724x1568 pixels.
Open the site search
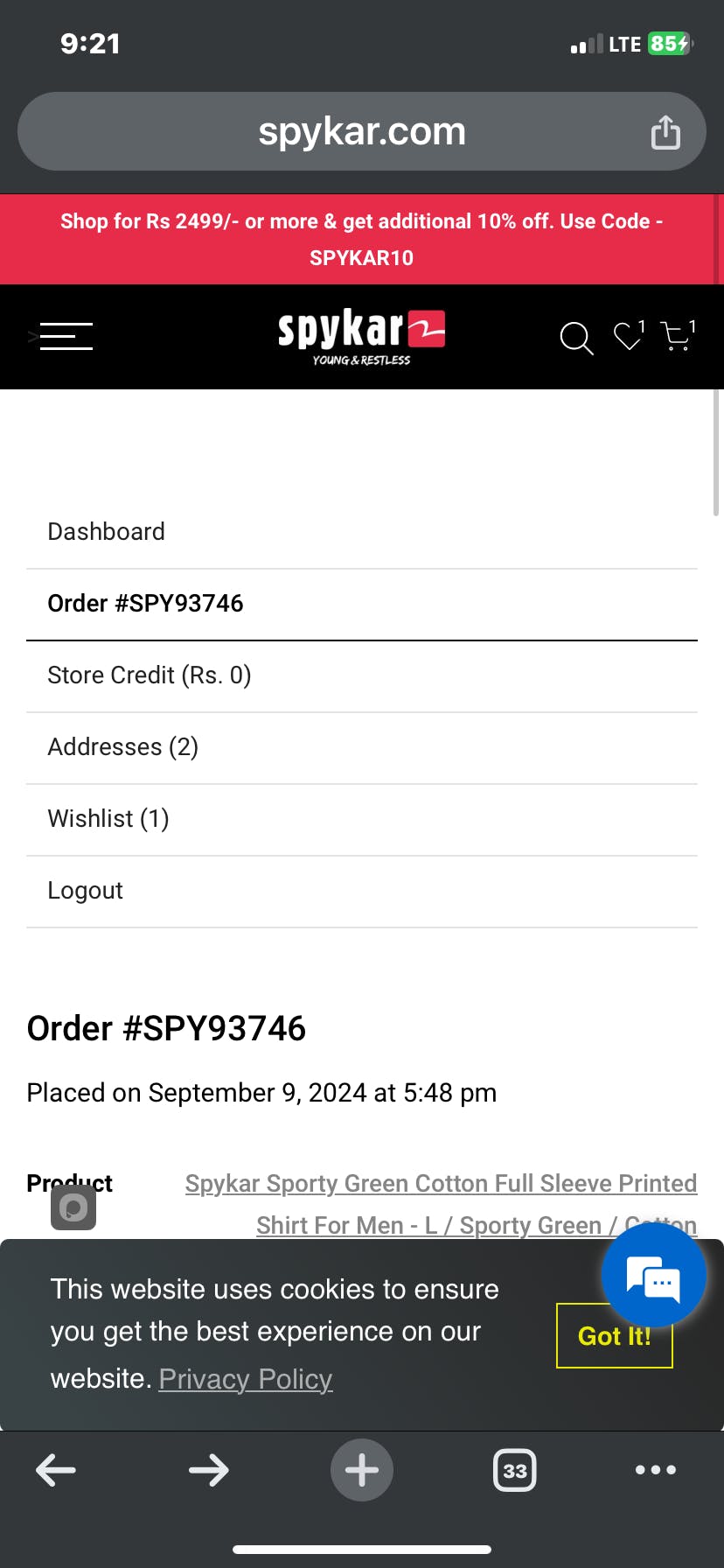tap(576, 338)
